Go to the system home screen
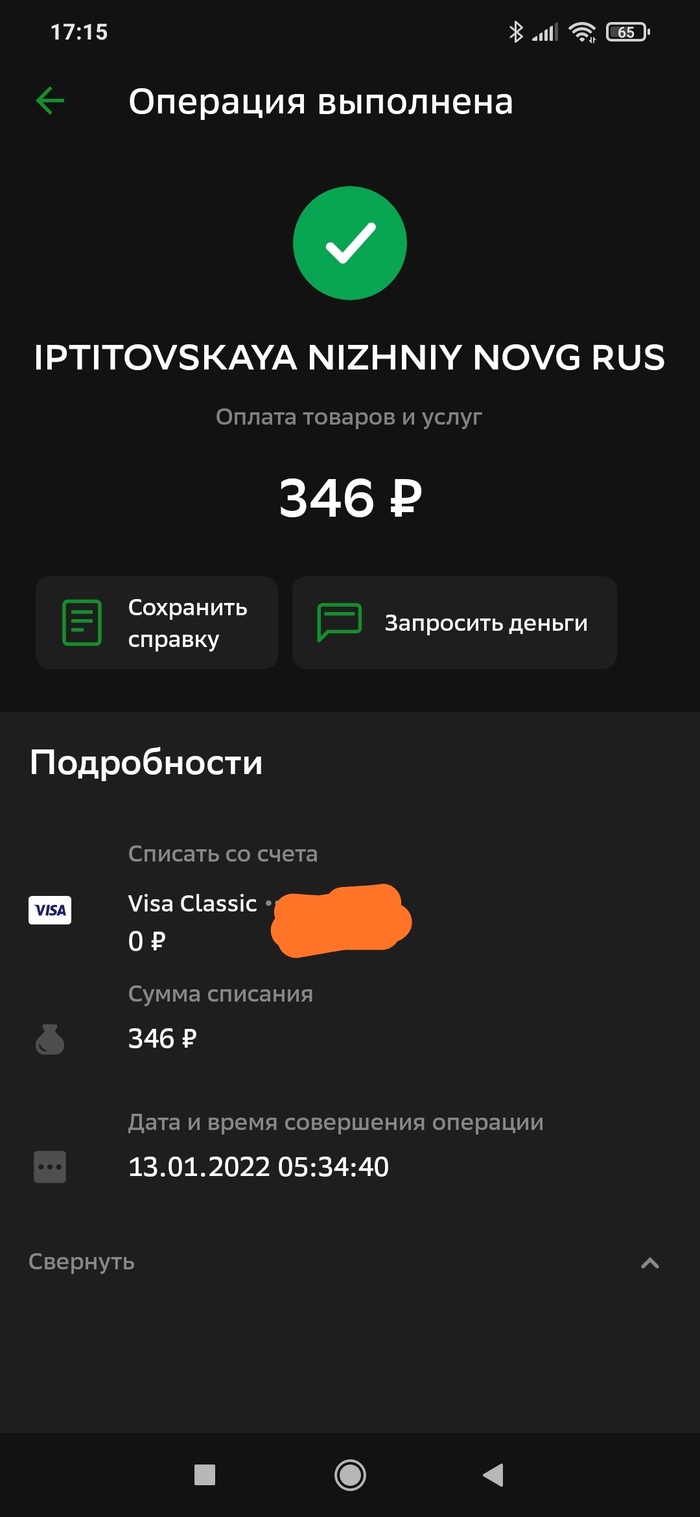Image resolution: width=700 pixels, height=1517 pixels. [x=350, y=1474]
